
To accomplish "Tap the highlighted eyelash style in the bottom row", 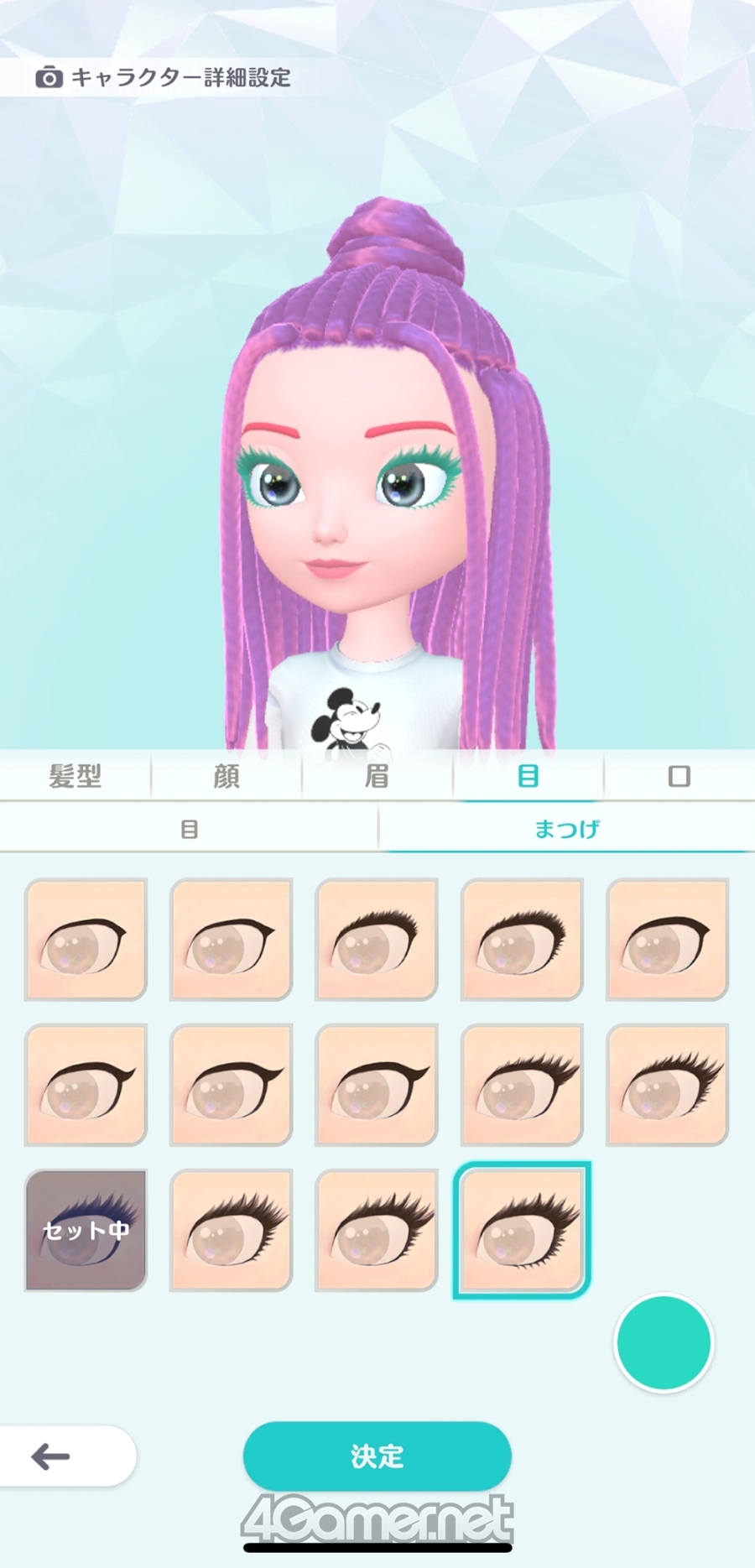I will [x=522, y=1230].
